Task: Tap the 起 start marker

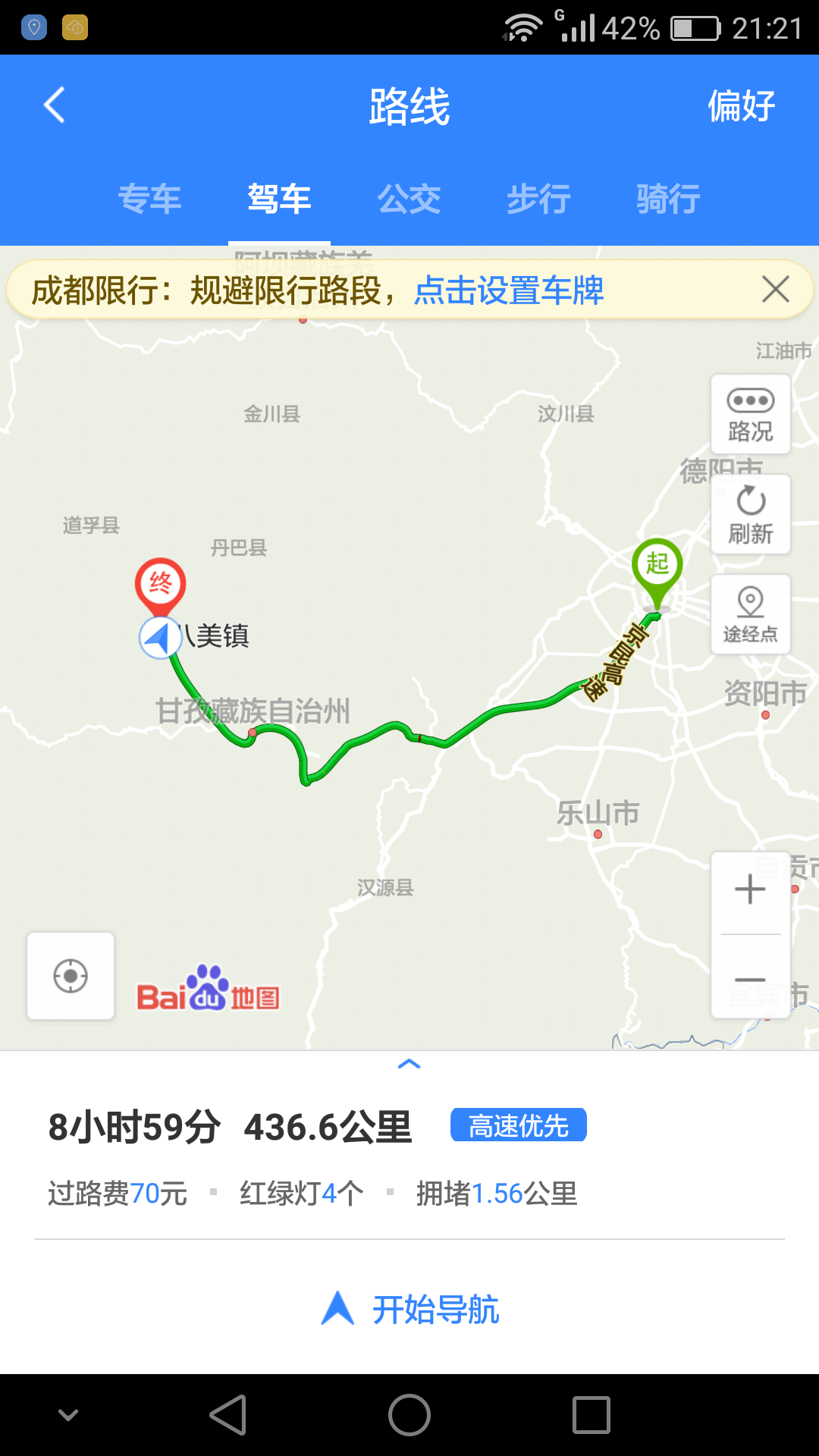Action: (x=657, y=566)
